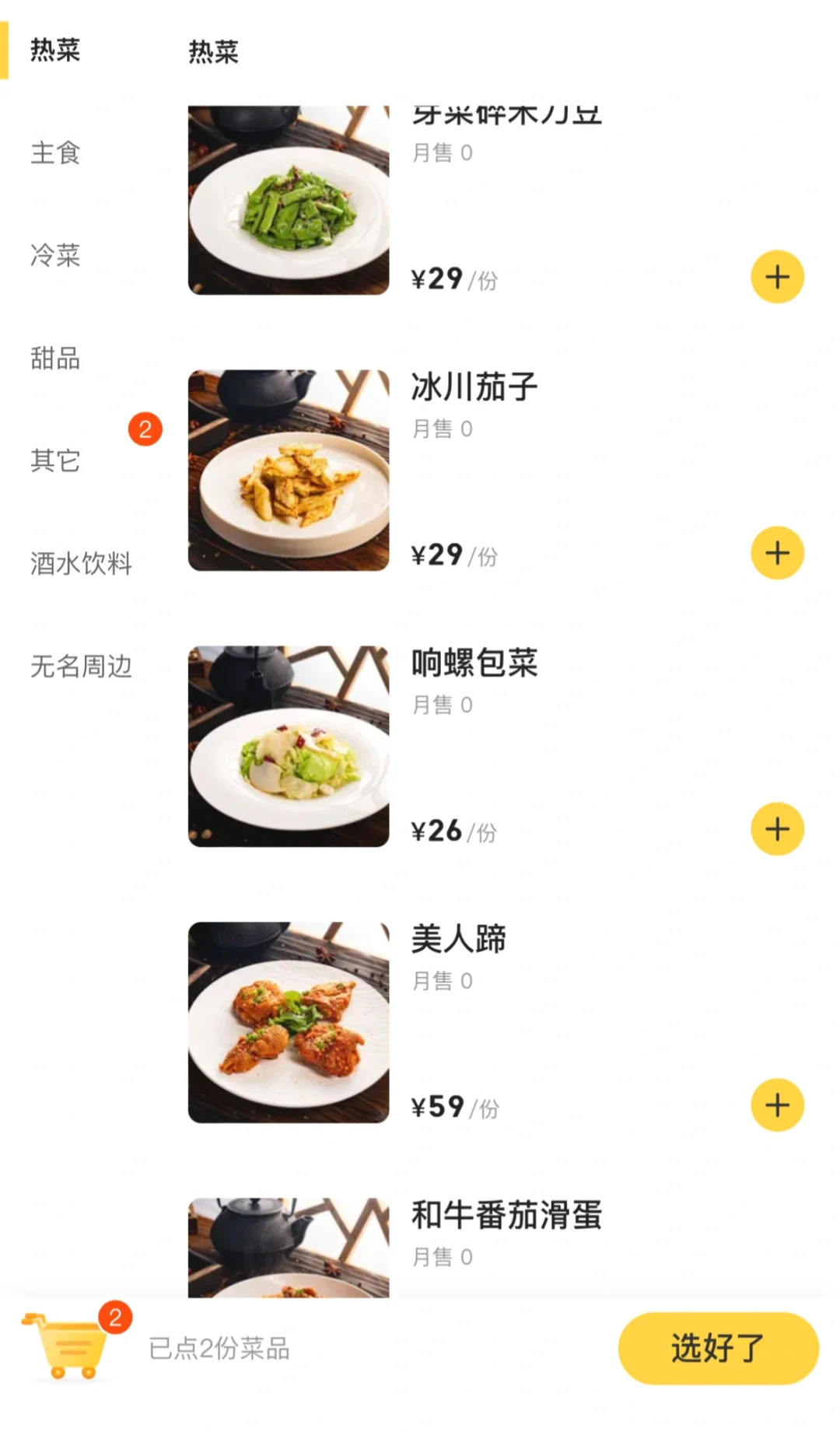Image resolution: width=840 pixels, height=1432 pixels.
Task: Open the 美人蹄 dish photo
Action: [x=289, y=1023]
